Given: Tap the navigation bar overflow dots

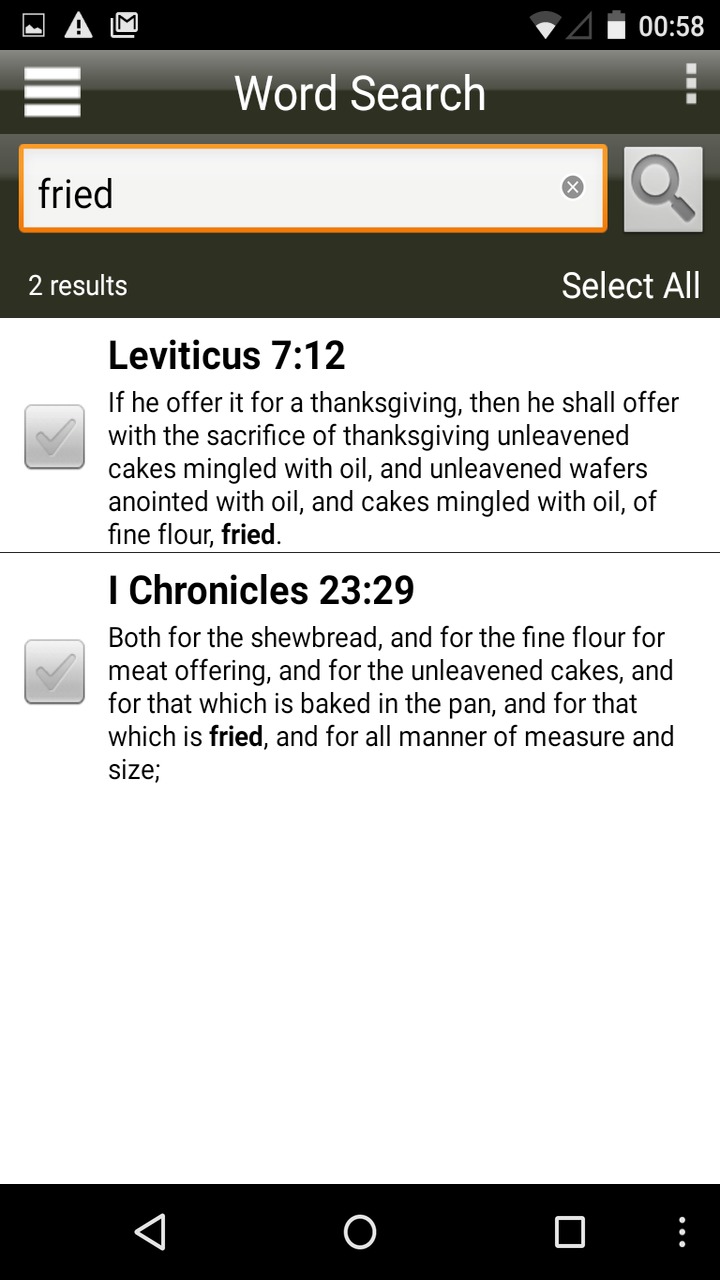Looking at the screenshot, I should click(x=683, y=1231).
